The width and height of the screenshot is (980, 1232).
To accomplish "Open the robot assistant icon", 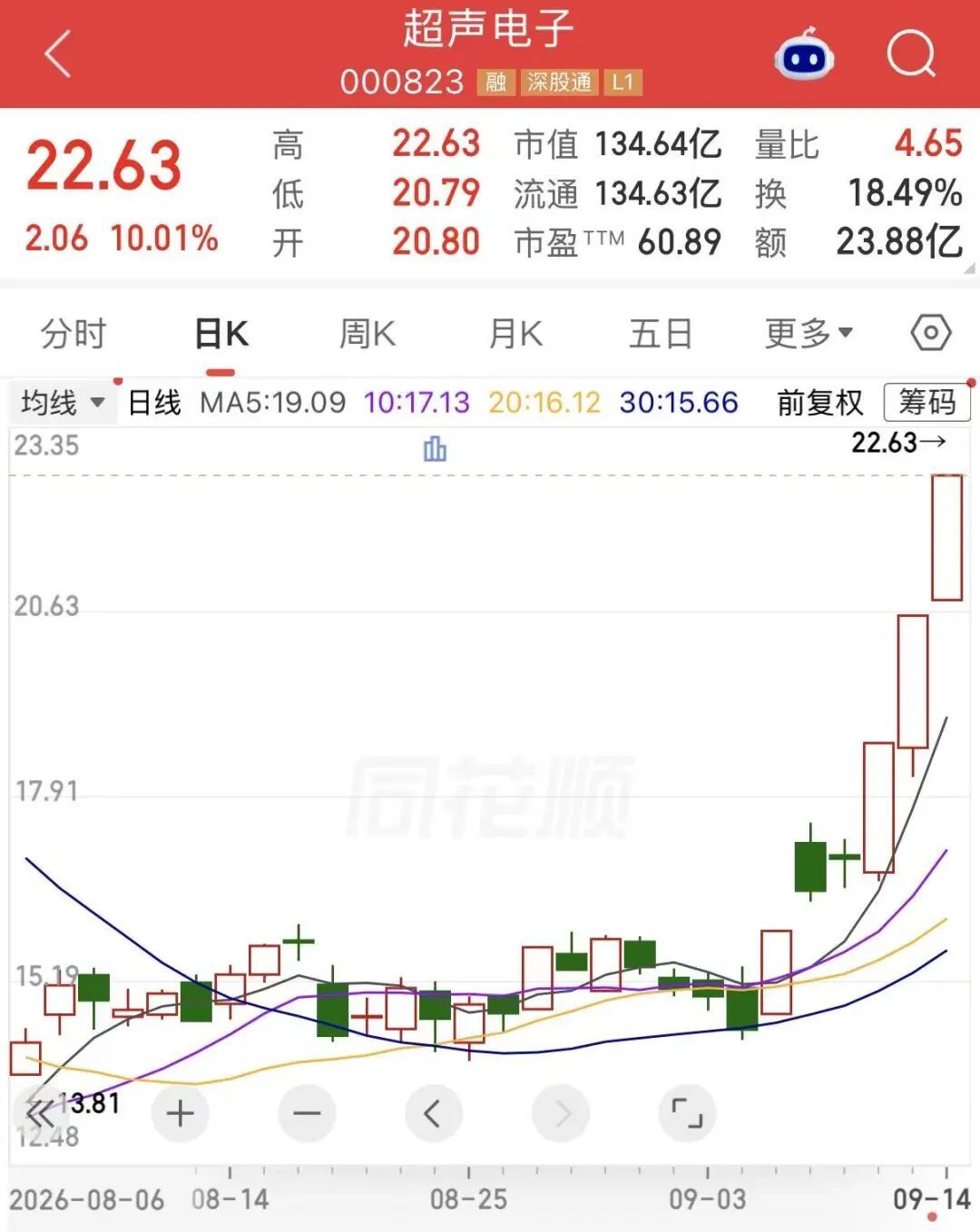I will click(x=804, y=54).
